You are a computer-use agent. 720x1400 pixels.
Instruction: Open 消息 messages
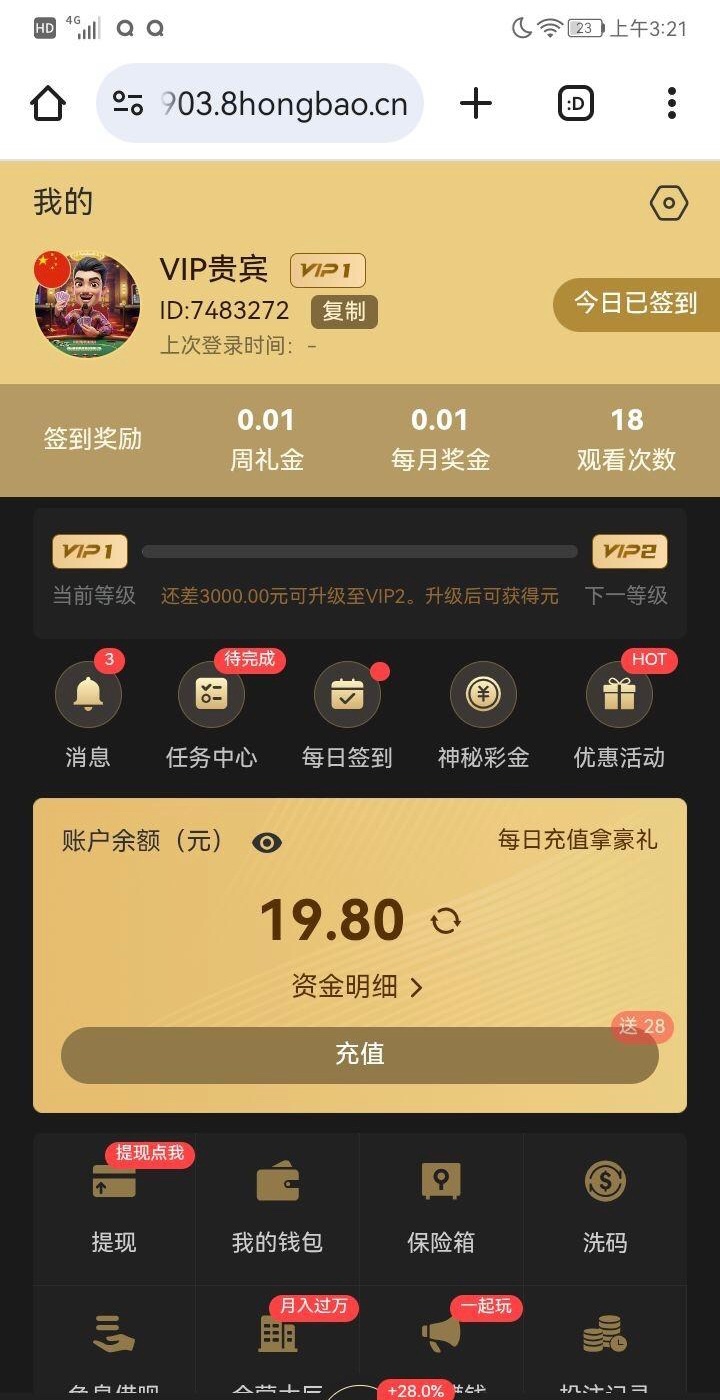point(88,710)
